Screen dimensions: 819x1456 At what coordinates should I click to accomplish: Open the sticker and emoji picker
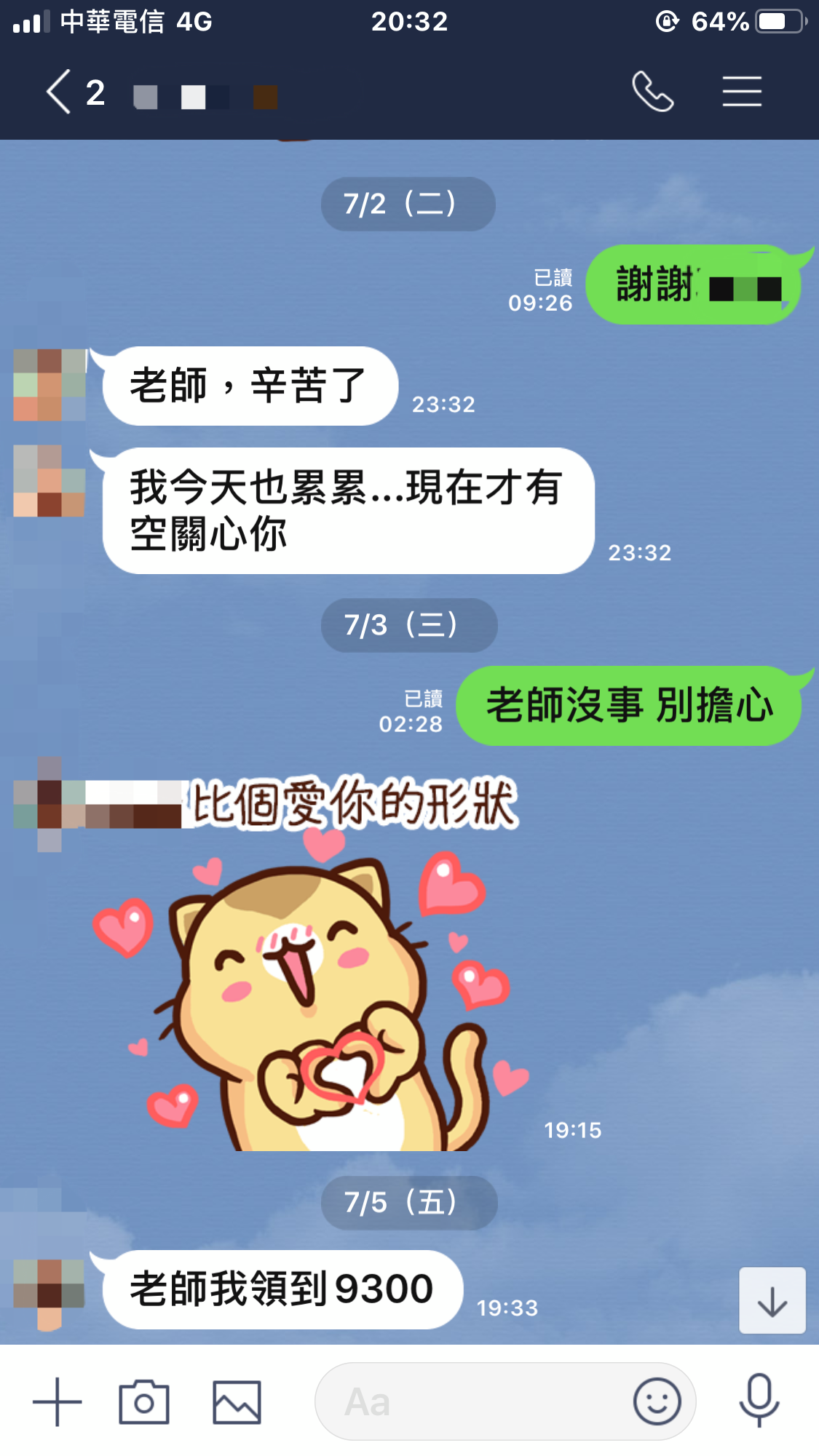[x=657, y=1401]
